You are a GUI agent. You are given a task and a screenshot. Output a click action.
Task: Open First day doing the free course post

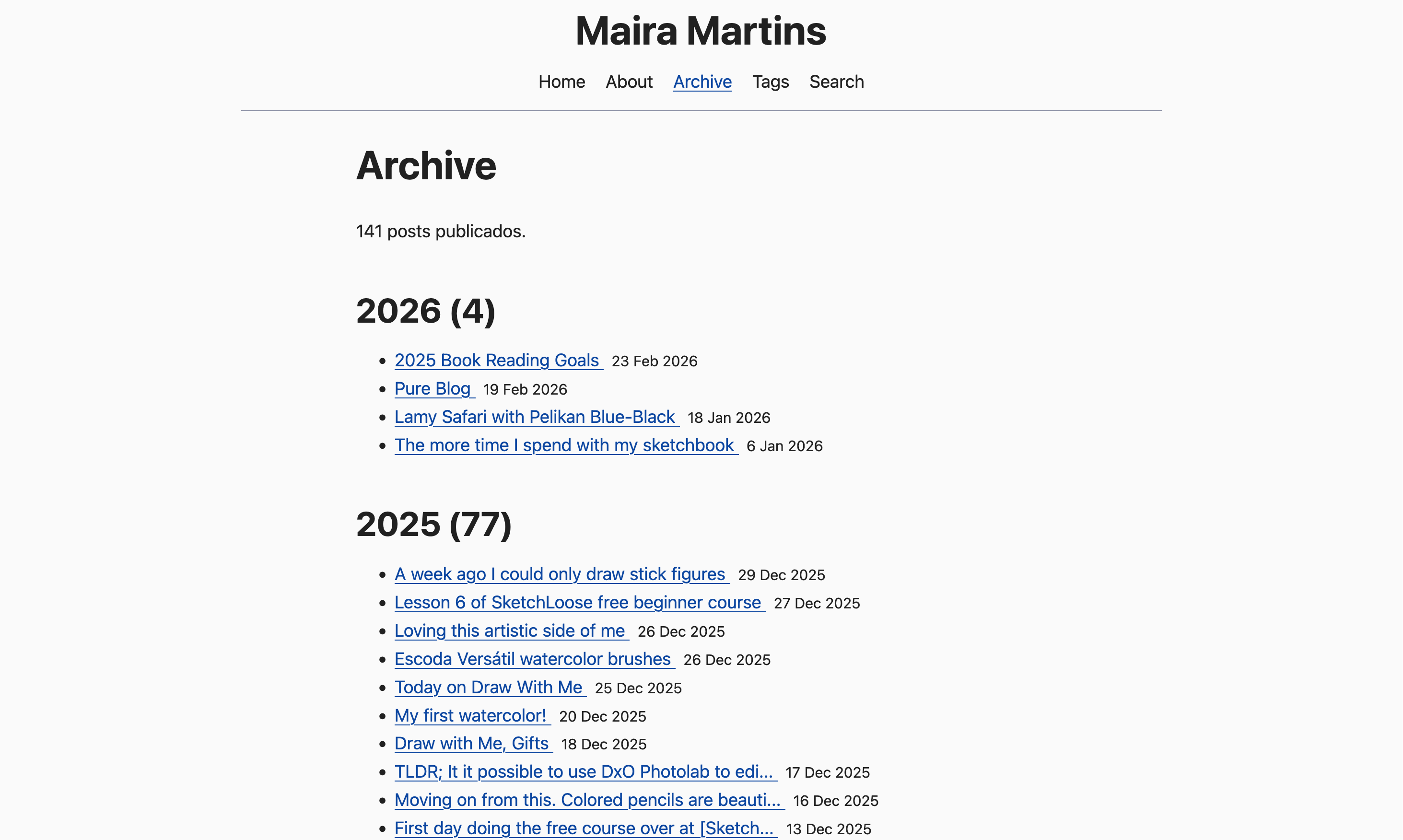584,828
